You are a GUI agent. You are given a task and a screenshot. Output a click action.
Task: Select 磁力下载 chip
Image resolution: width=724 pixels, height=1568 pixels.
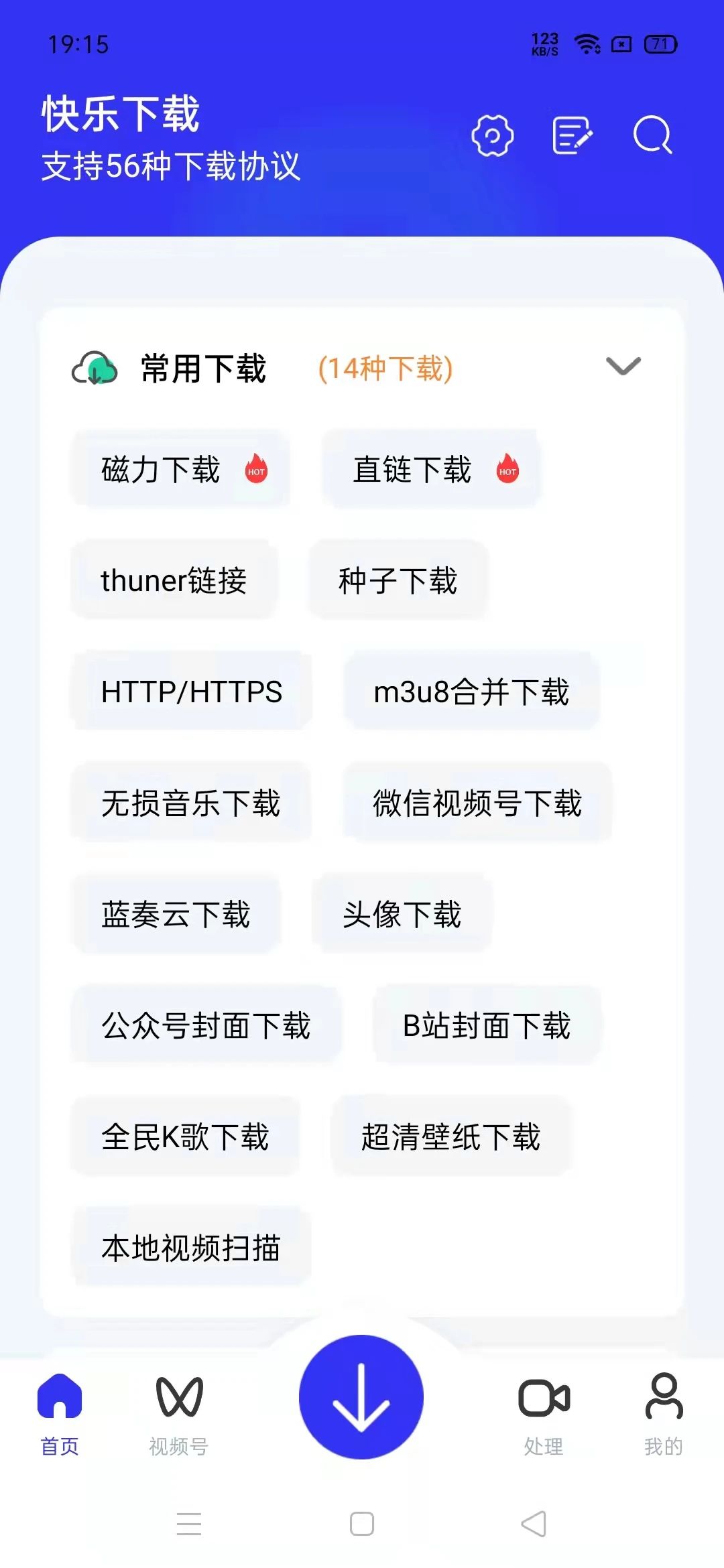(x=180, y=469)
